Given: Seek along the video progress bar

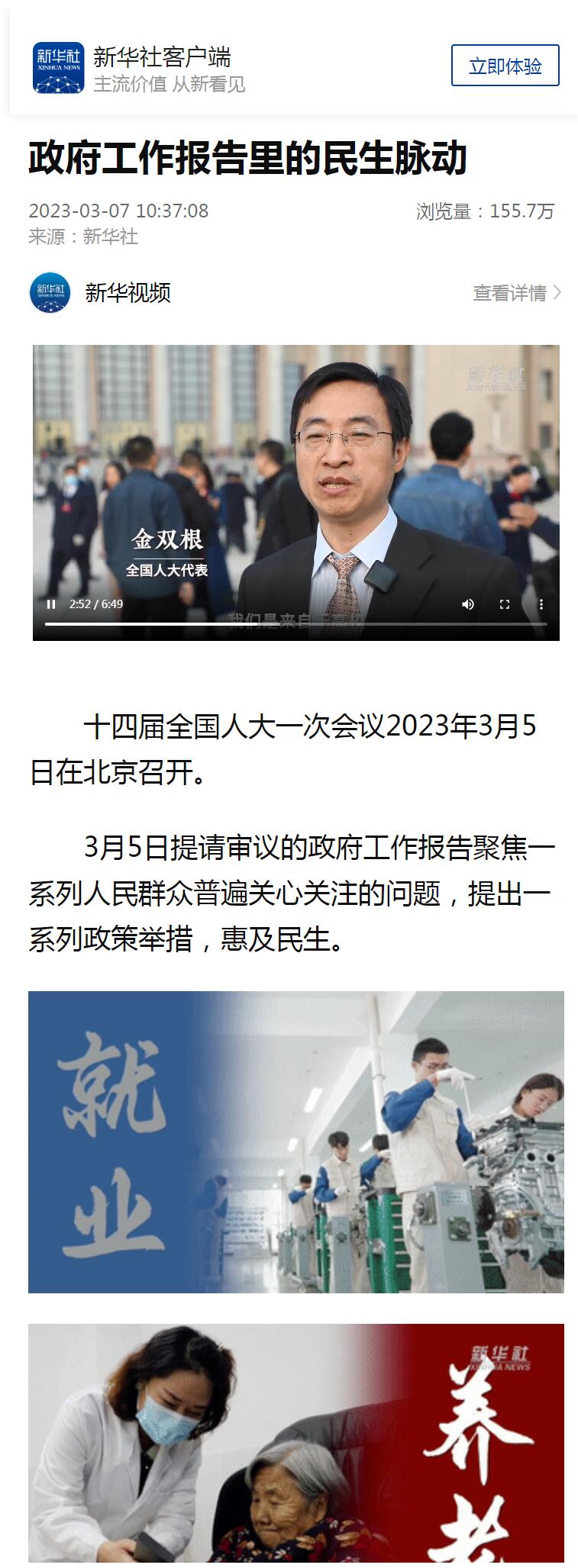Looking at the screenshot, I should click(x=295, y=624).
